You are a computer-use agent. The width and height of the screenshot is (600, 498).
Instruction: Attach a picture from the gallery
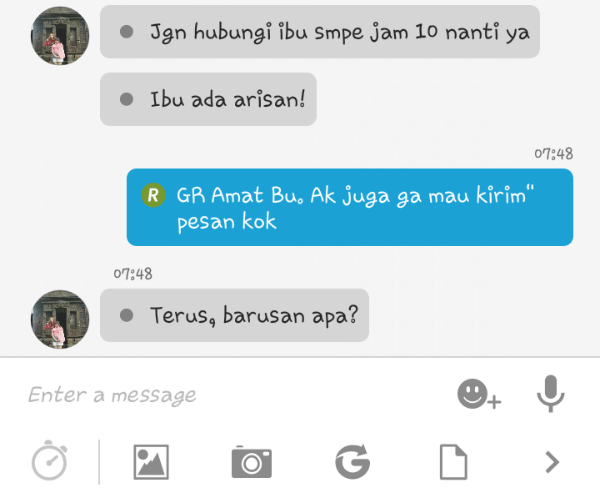(151, 461)
